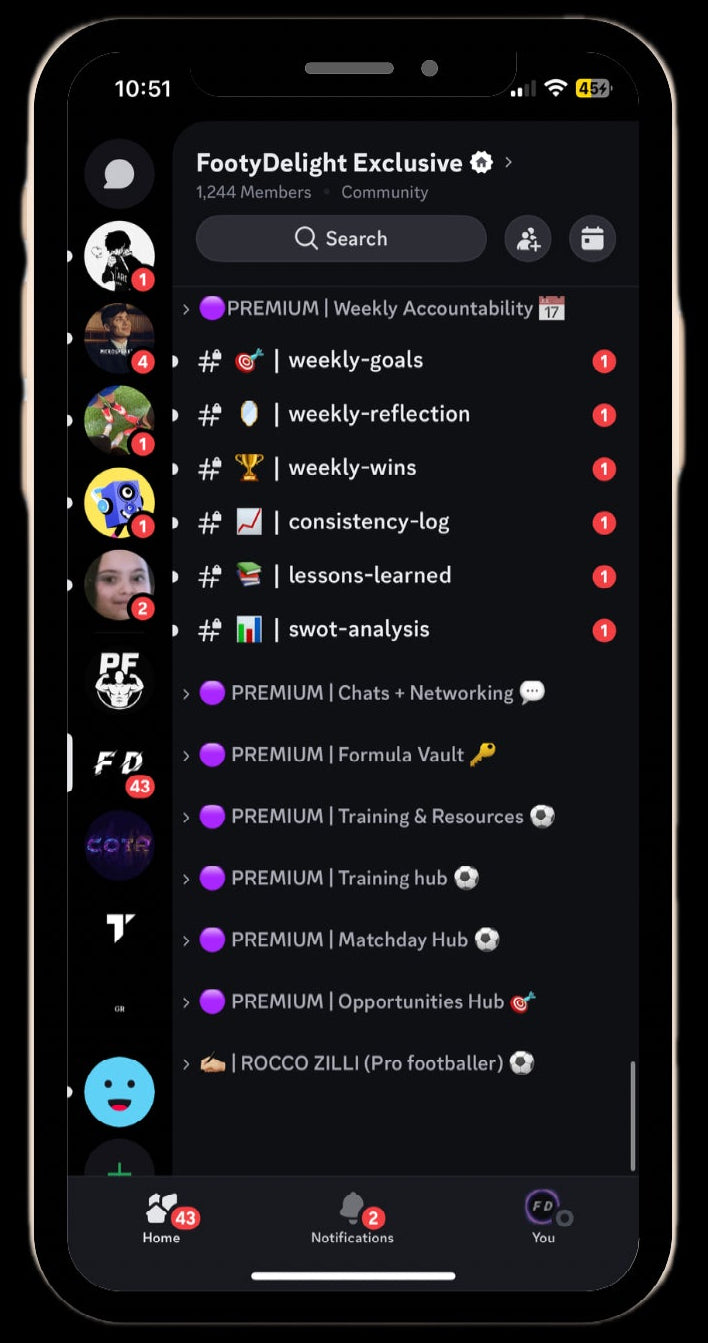Open the weekly-wins channel
The width and height of the screenshot is (708, 1343).
352,468
